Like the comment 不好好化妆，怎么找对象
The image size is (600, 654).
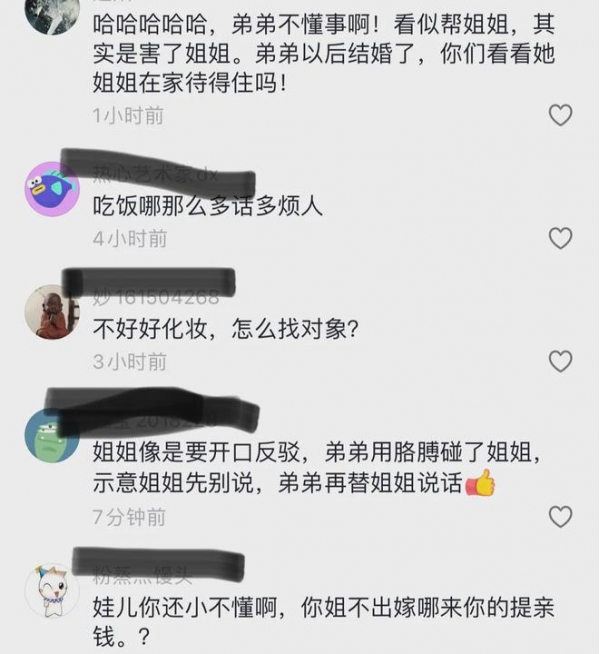pos(561,361)
